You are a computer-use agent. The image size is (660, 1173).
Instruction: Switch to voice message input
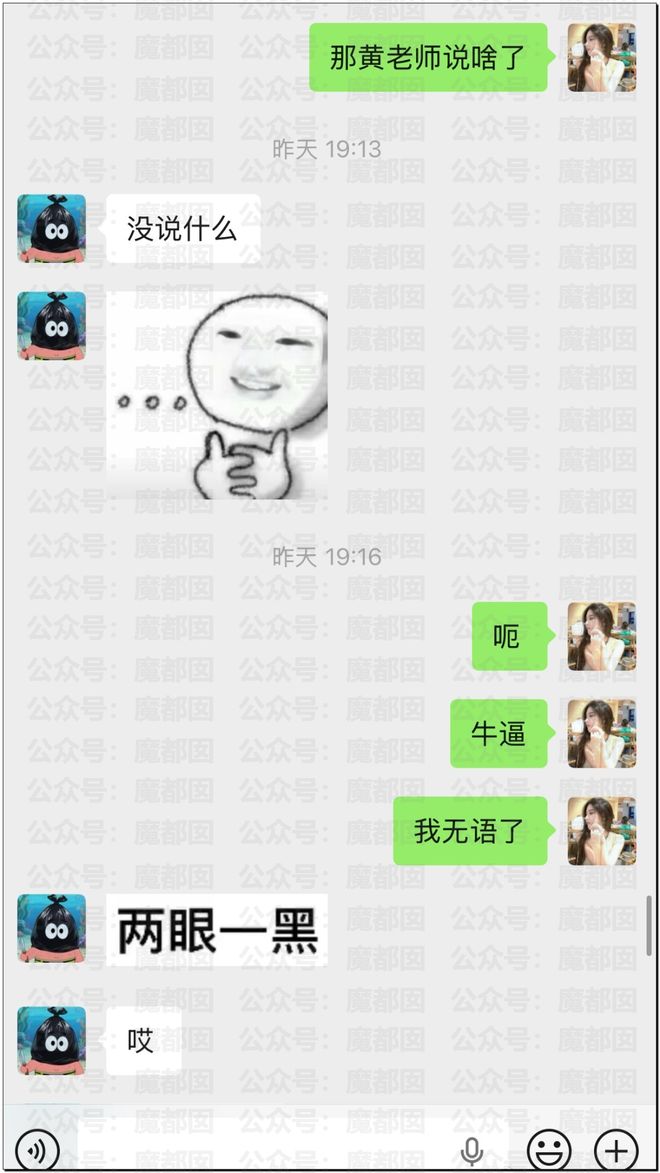(37, 1150)
